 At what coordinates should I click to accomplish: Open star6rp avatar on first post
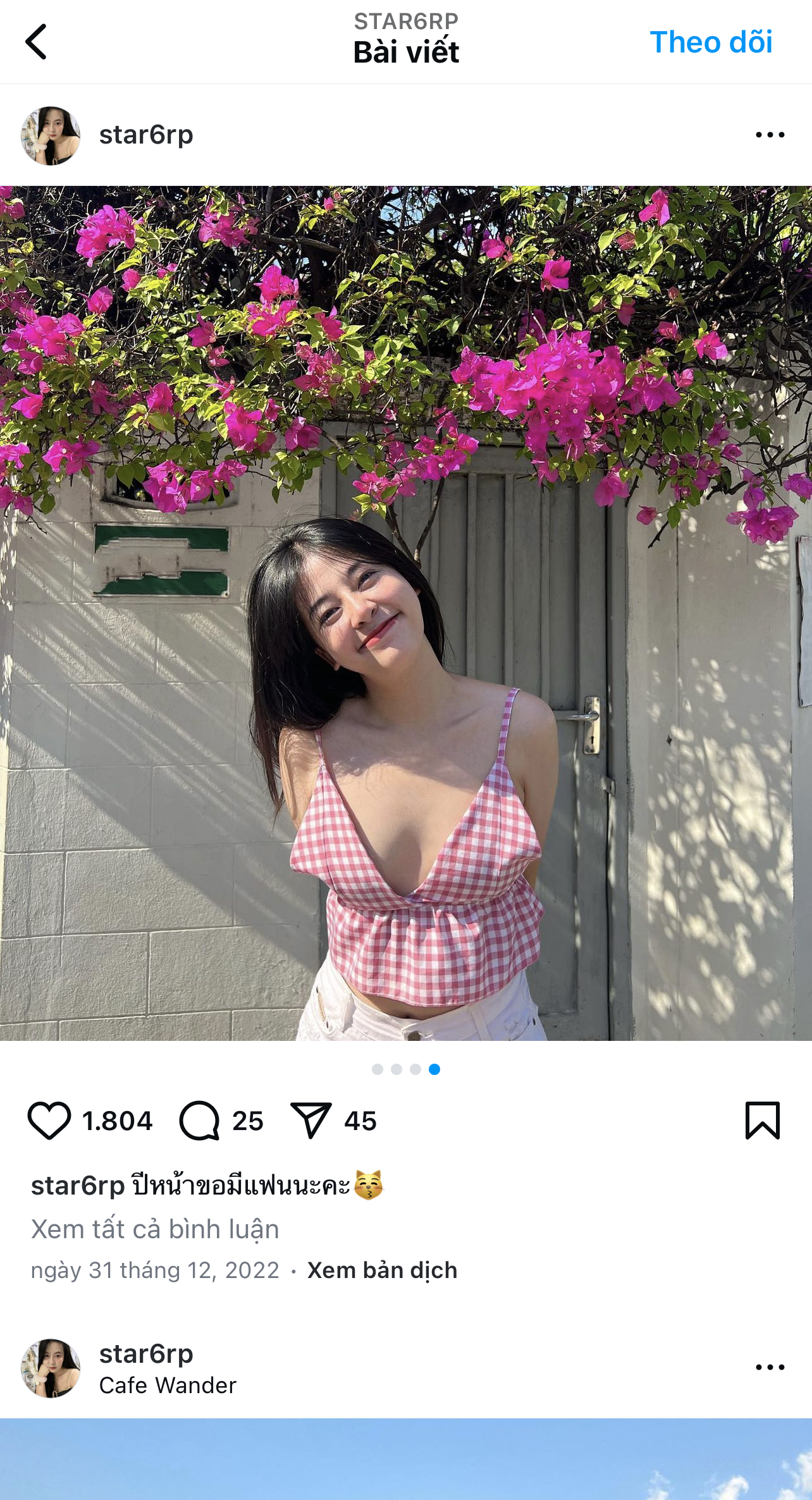coord(51,135)
